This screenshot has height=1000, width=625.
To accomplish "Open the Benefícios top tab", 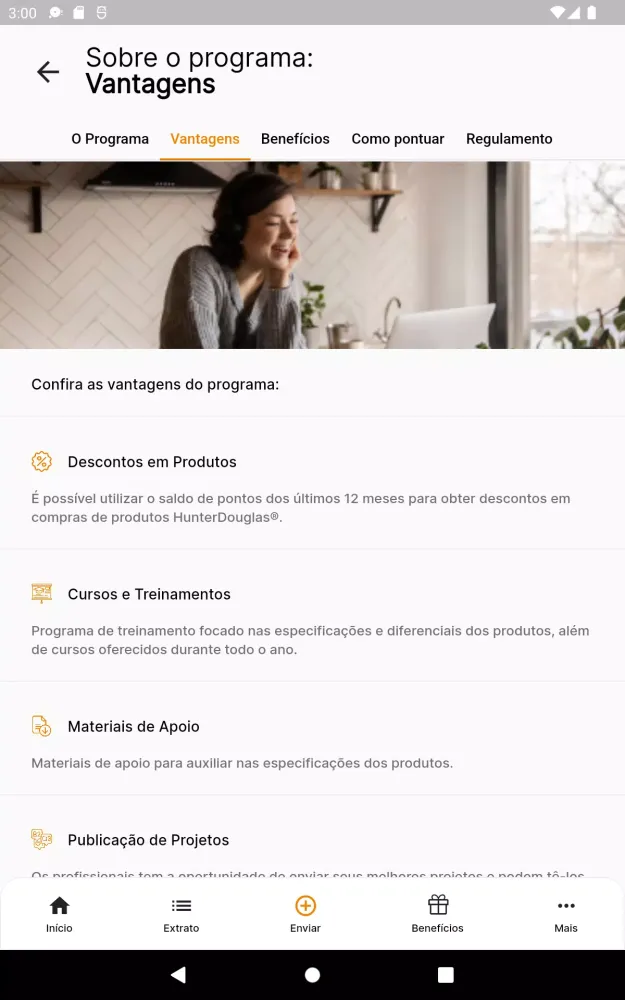I will click(x=295, y=139).
